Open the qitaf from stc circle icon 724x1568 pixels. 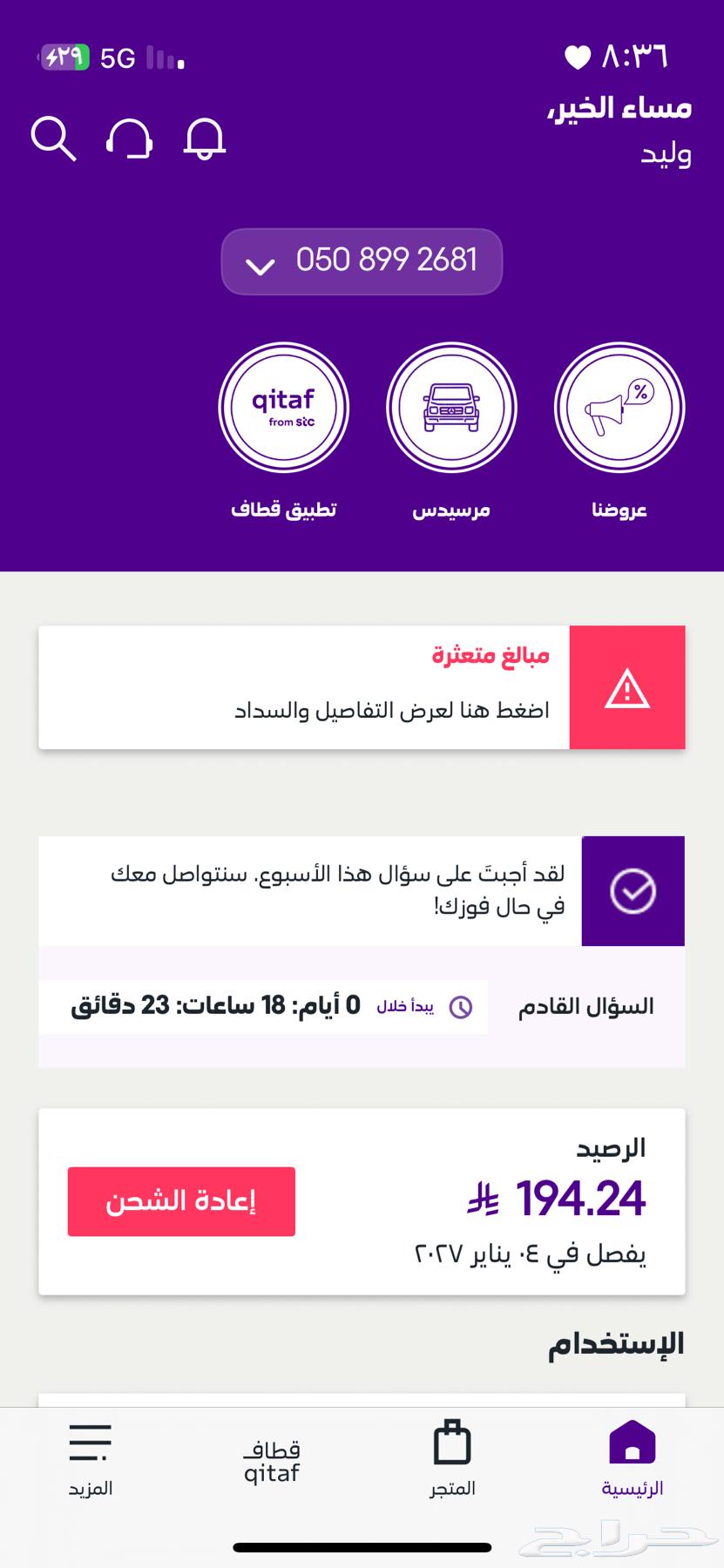(x=283, y=407)
